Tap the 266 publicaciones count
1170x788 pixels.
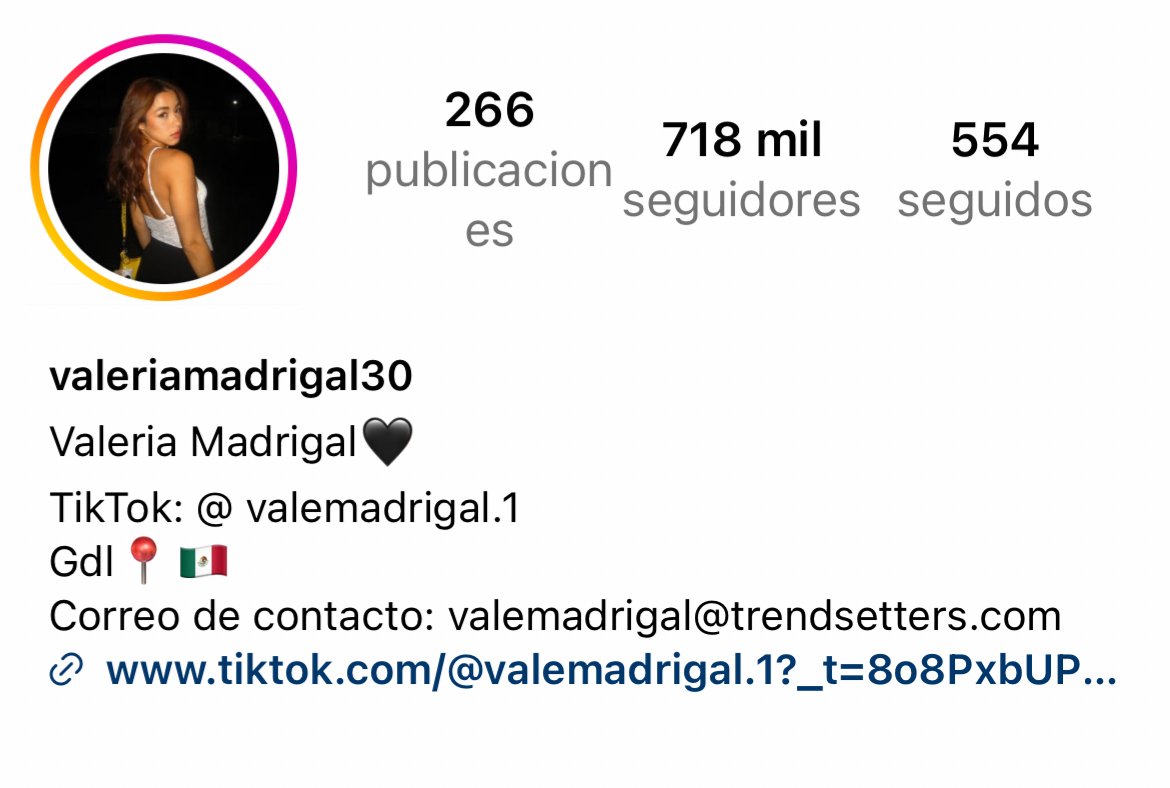(489, 168)
